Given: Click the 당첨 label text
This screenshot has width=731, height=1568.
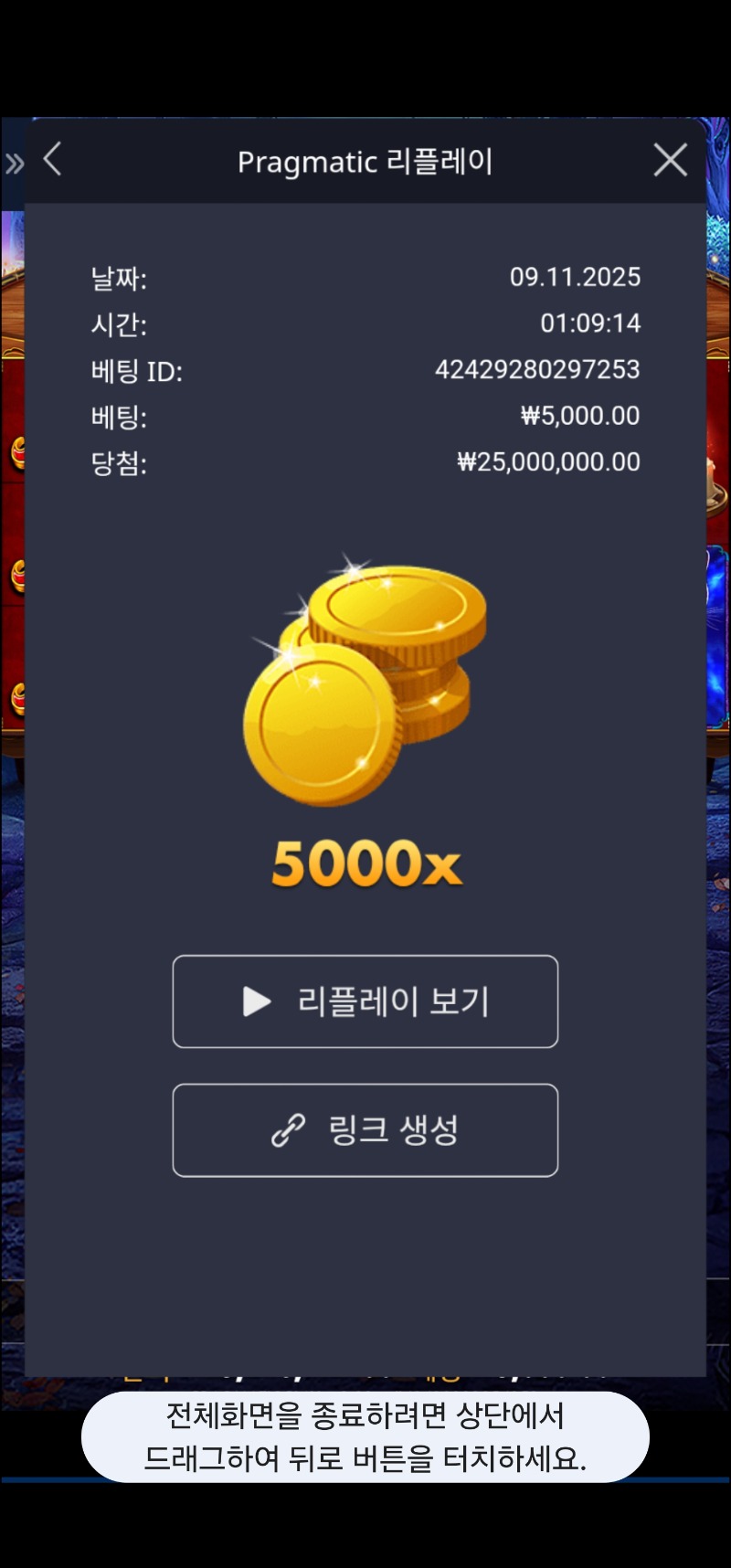Looking at the screenshot, I should tap(119, 464).
